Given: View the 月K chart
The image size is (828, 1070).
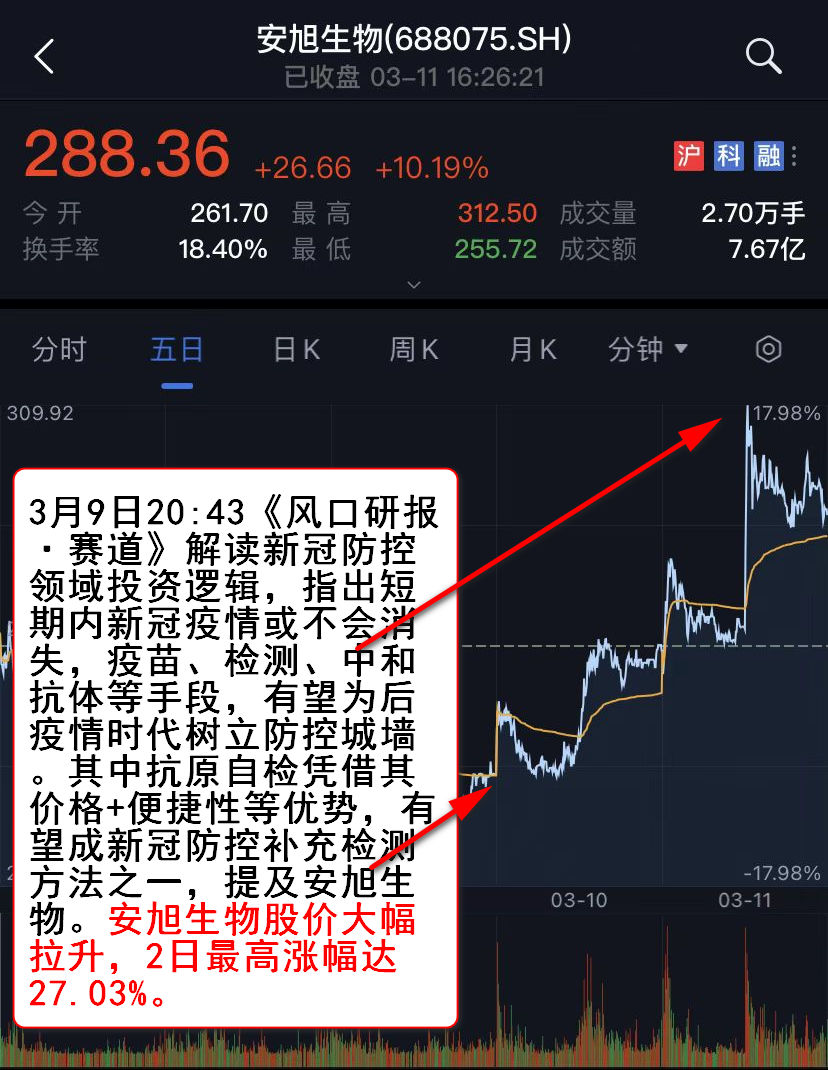Looking at the screenshot, I should [x=532, y=350].
